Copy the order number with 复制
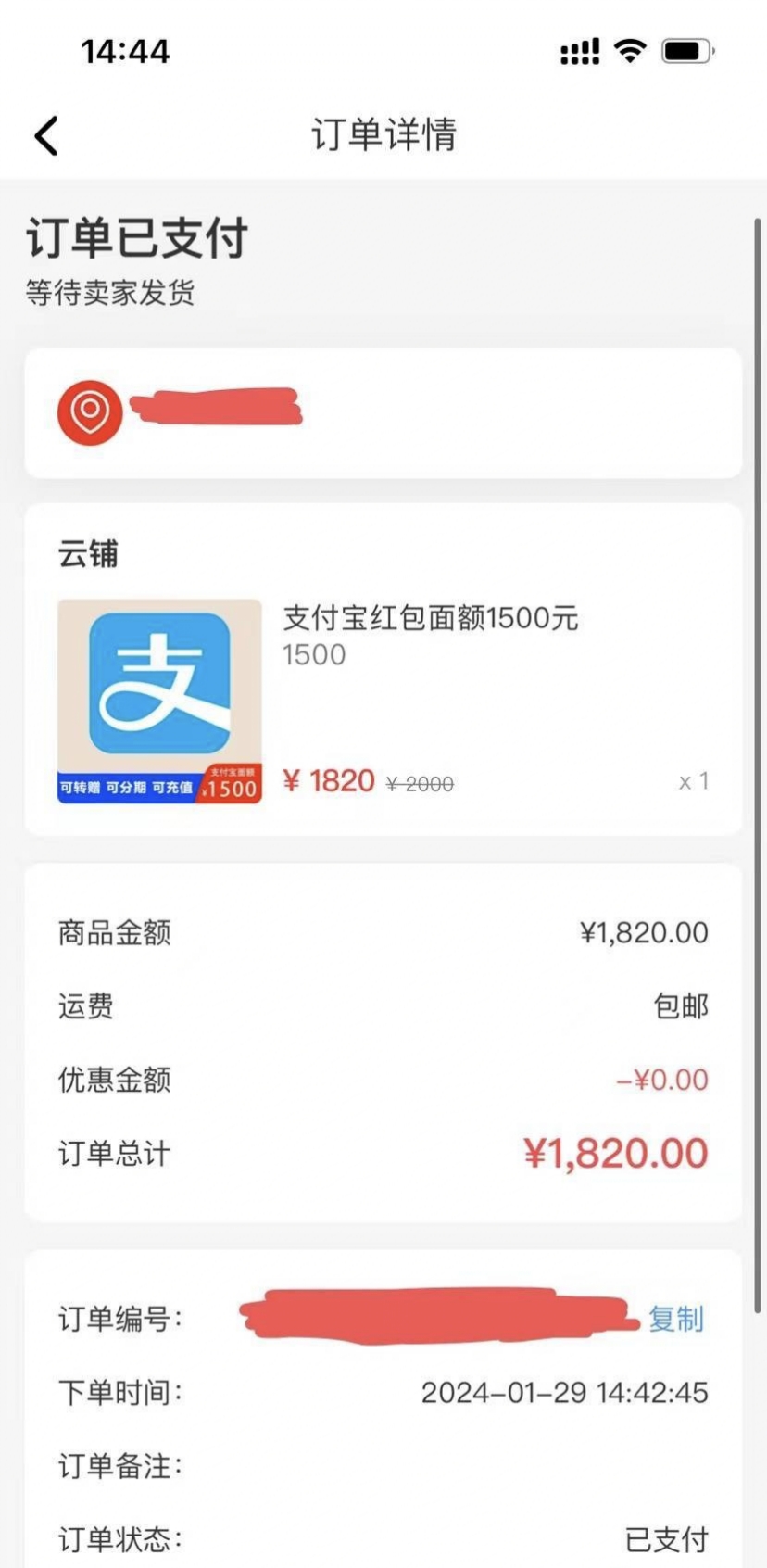Viewport: 767px width, 1568px height. click(x=675, y=1318)
